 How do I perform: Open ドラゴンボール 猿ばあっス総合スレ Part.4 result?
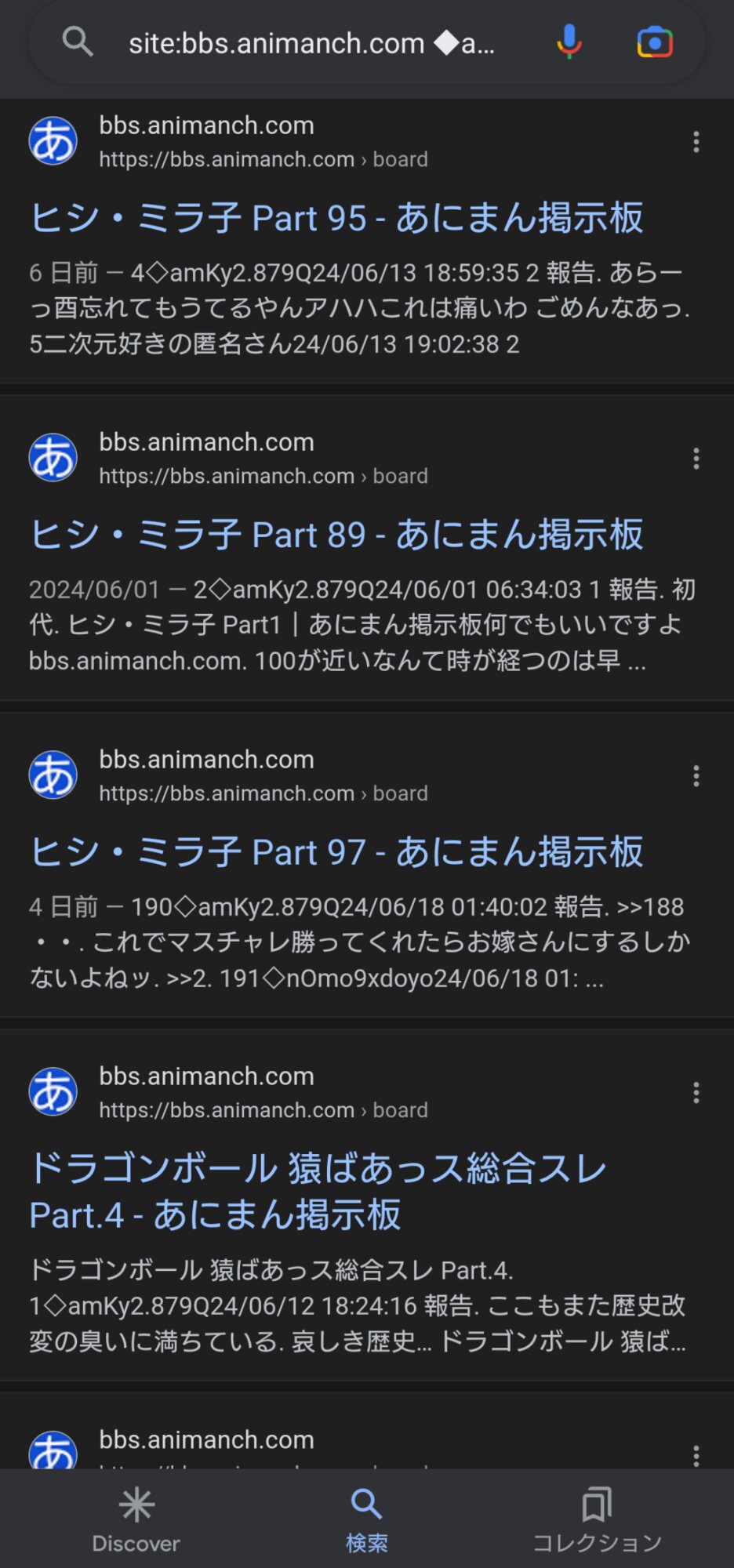318,1192
